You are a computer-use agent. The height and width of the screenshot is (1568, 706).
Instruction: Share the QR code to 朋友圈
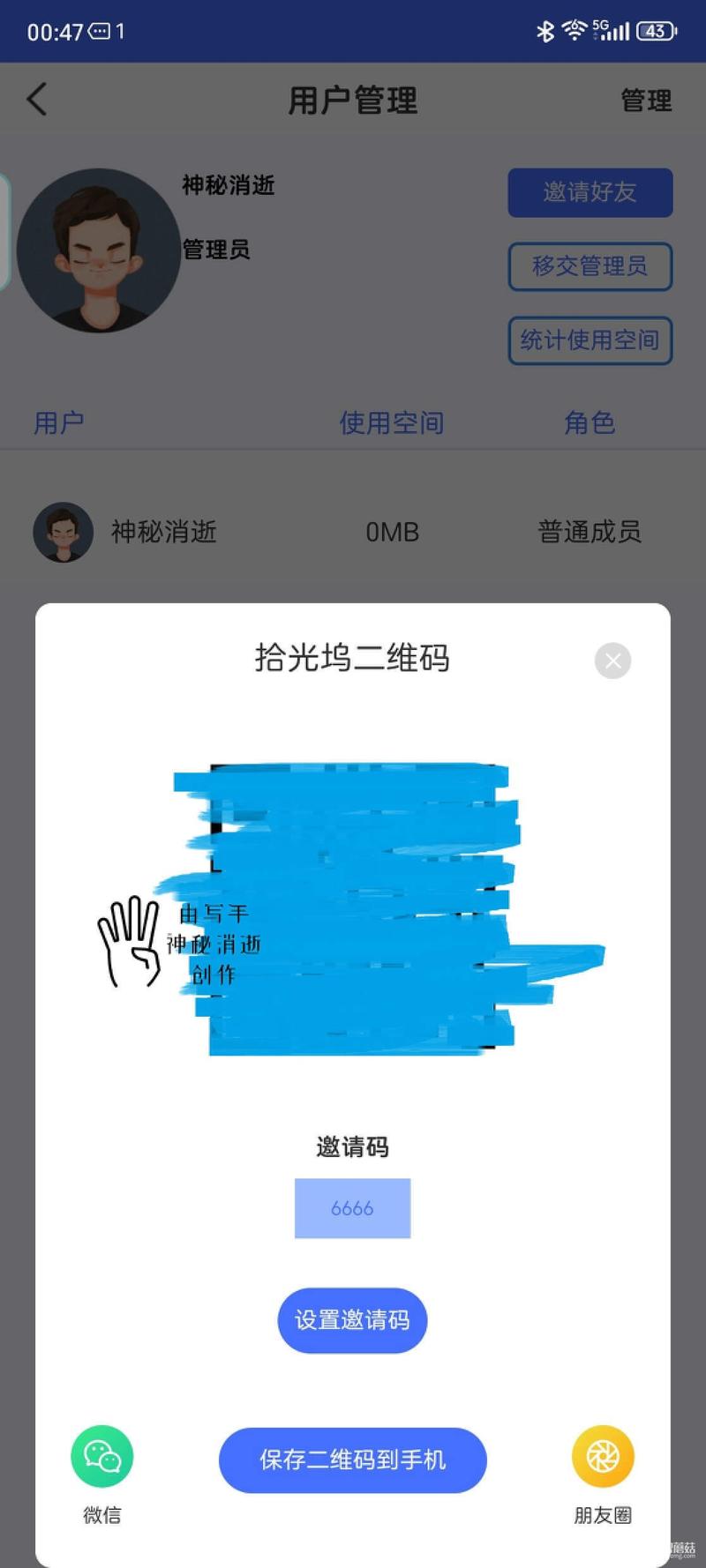[603, 1457]
